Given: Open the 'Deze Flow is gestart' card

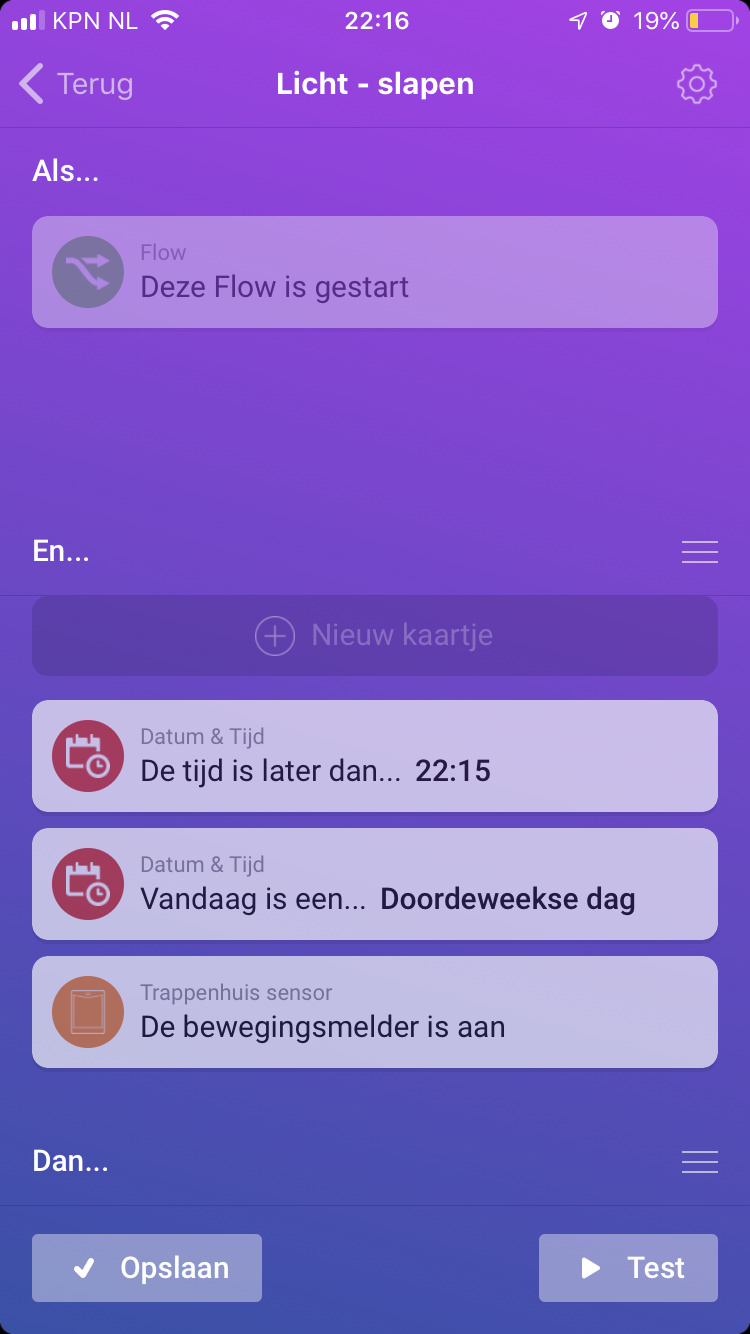Looking at the screenshot, I should (x=374, y=272).
